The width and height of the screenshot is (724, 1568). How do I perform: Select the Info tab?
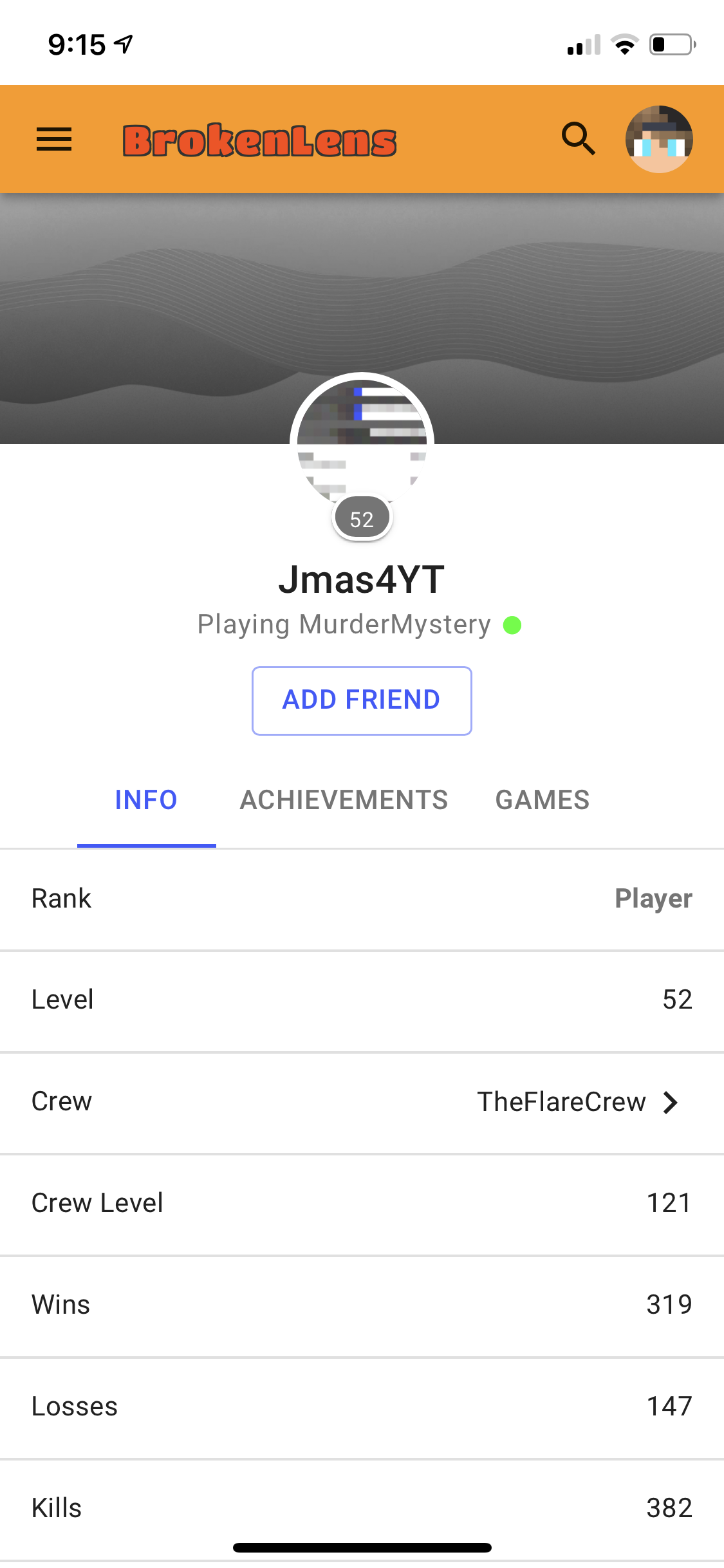pyautogui.click(x=146, y=801)
